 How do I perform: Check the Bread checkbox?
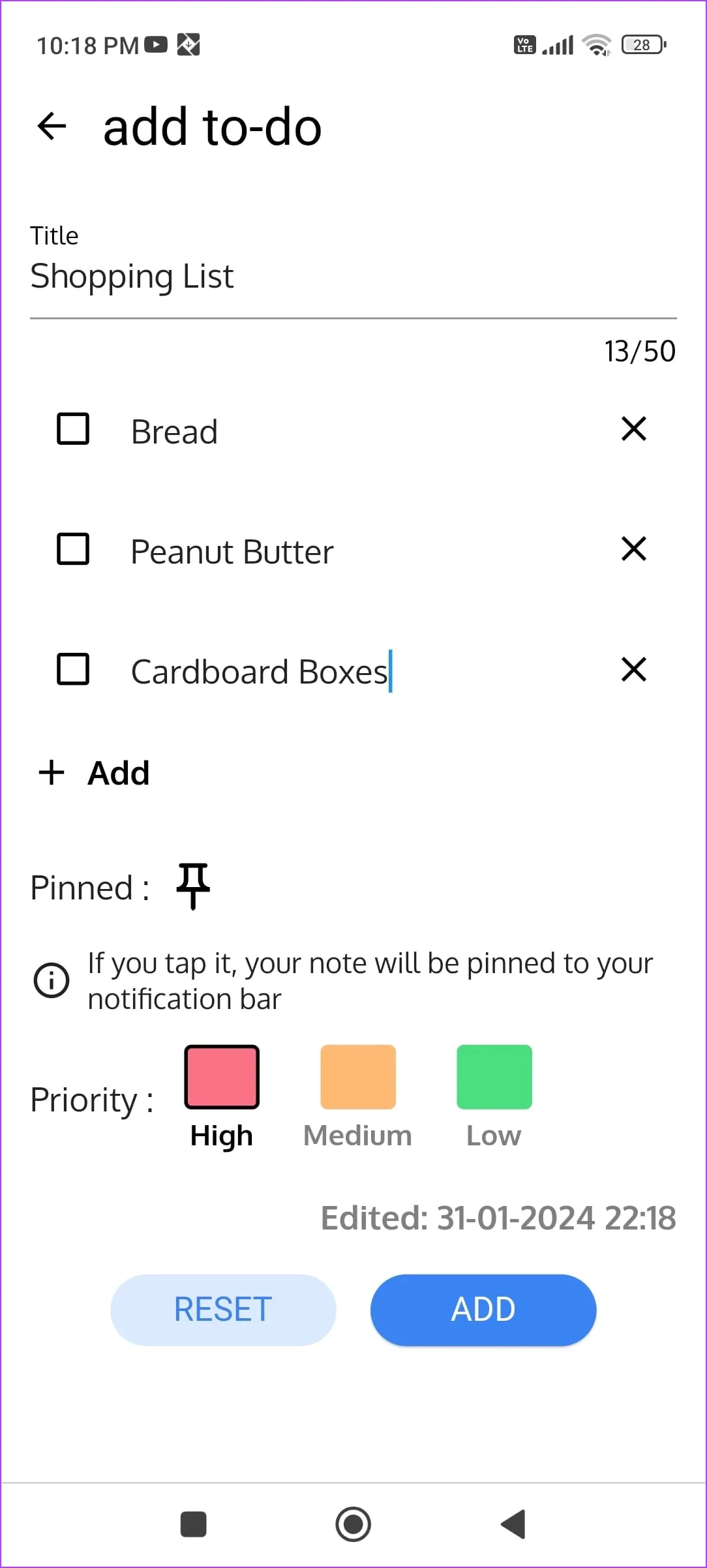[x=73, y=429]
